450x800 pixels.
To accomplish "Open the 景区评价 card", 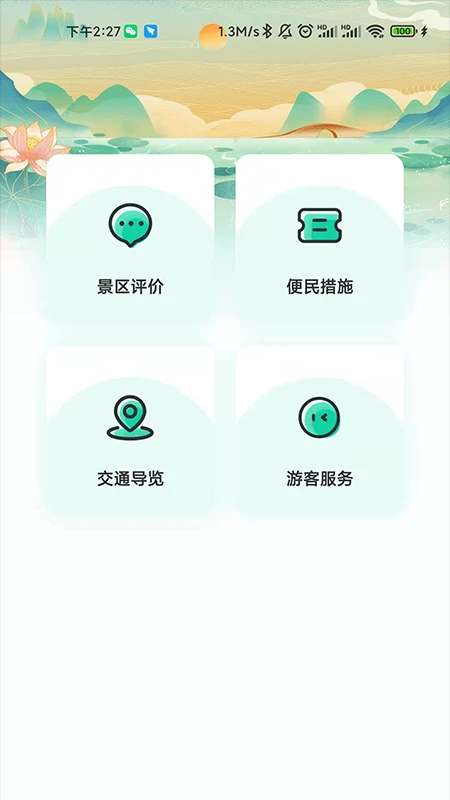I will [130, 240].
